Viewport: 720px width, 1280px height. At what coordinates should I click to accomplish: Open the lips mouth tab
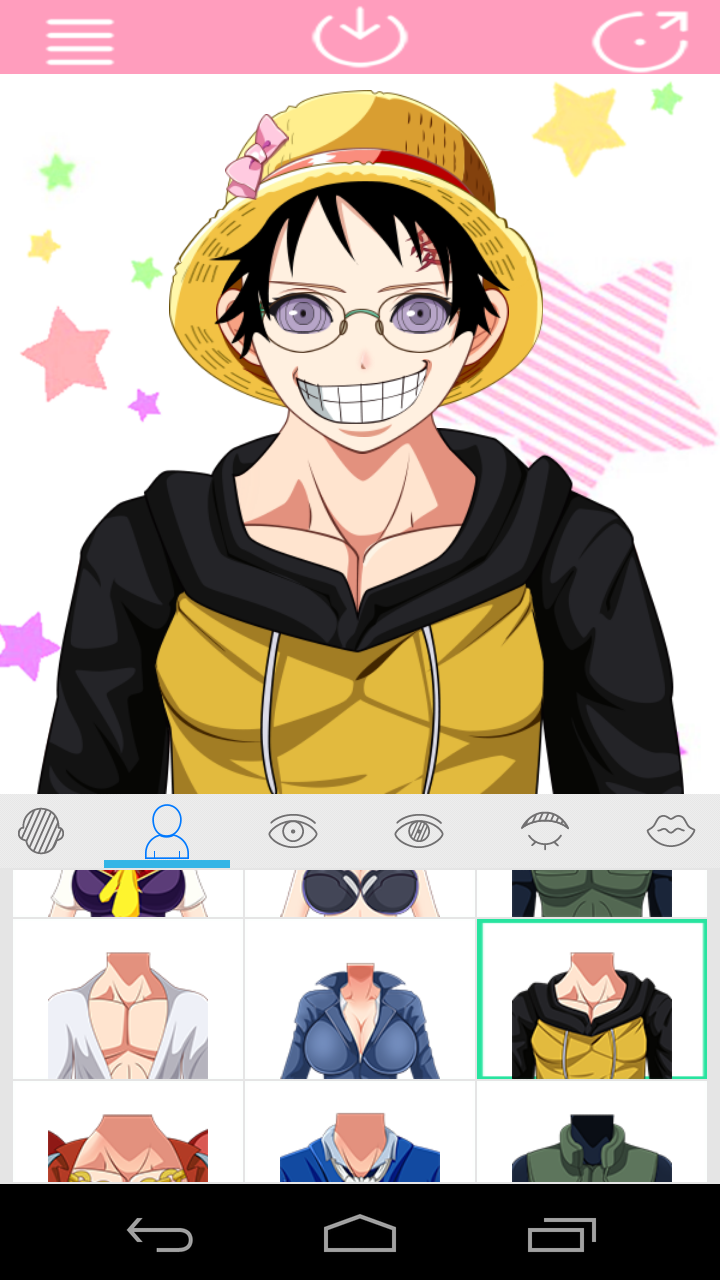coord(670,831)
